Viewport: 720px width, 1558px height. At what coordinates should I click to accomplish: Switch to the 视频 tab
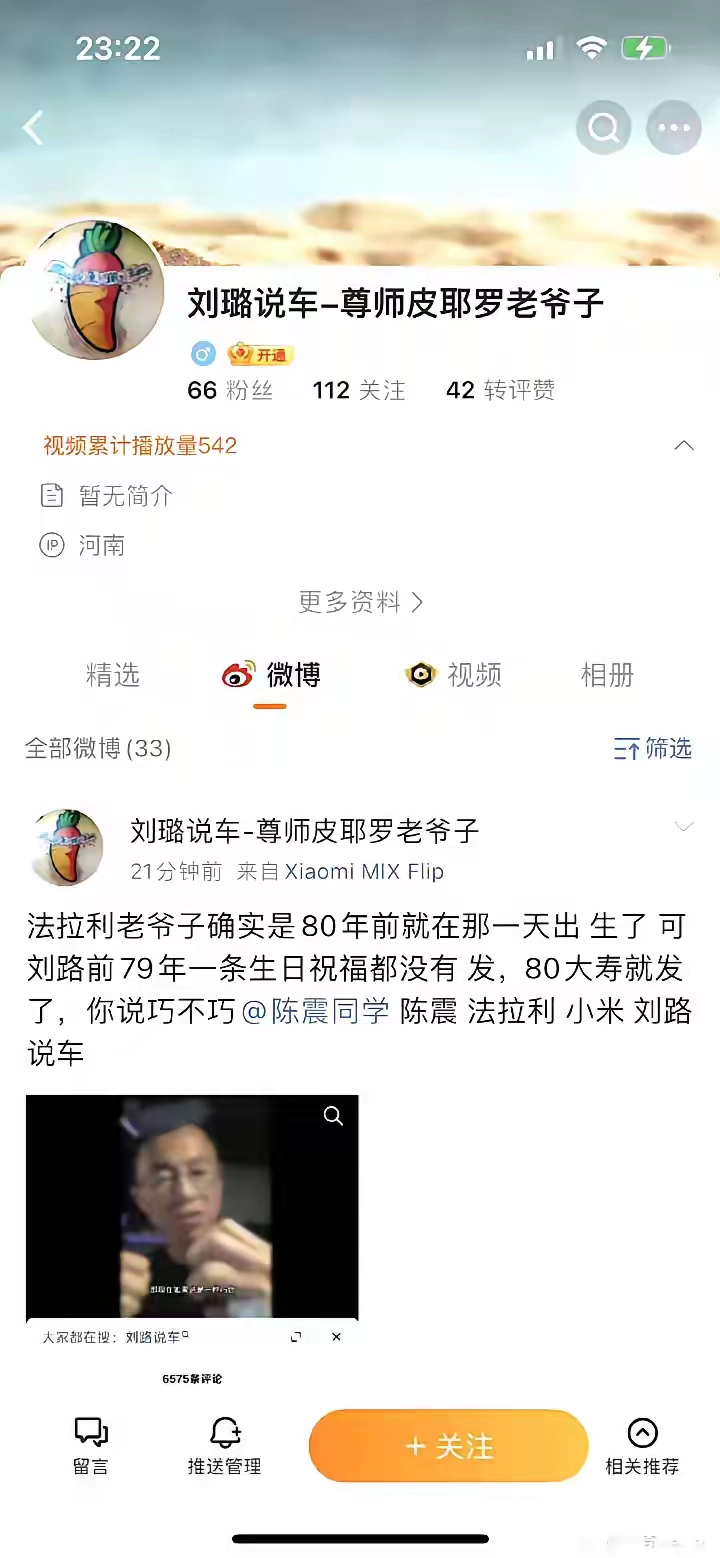[x=453, y=675]
